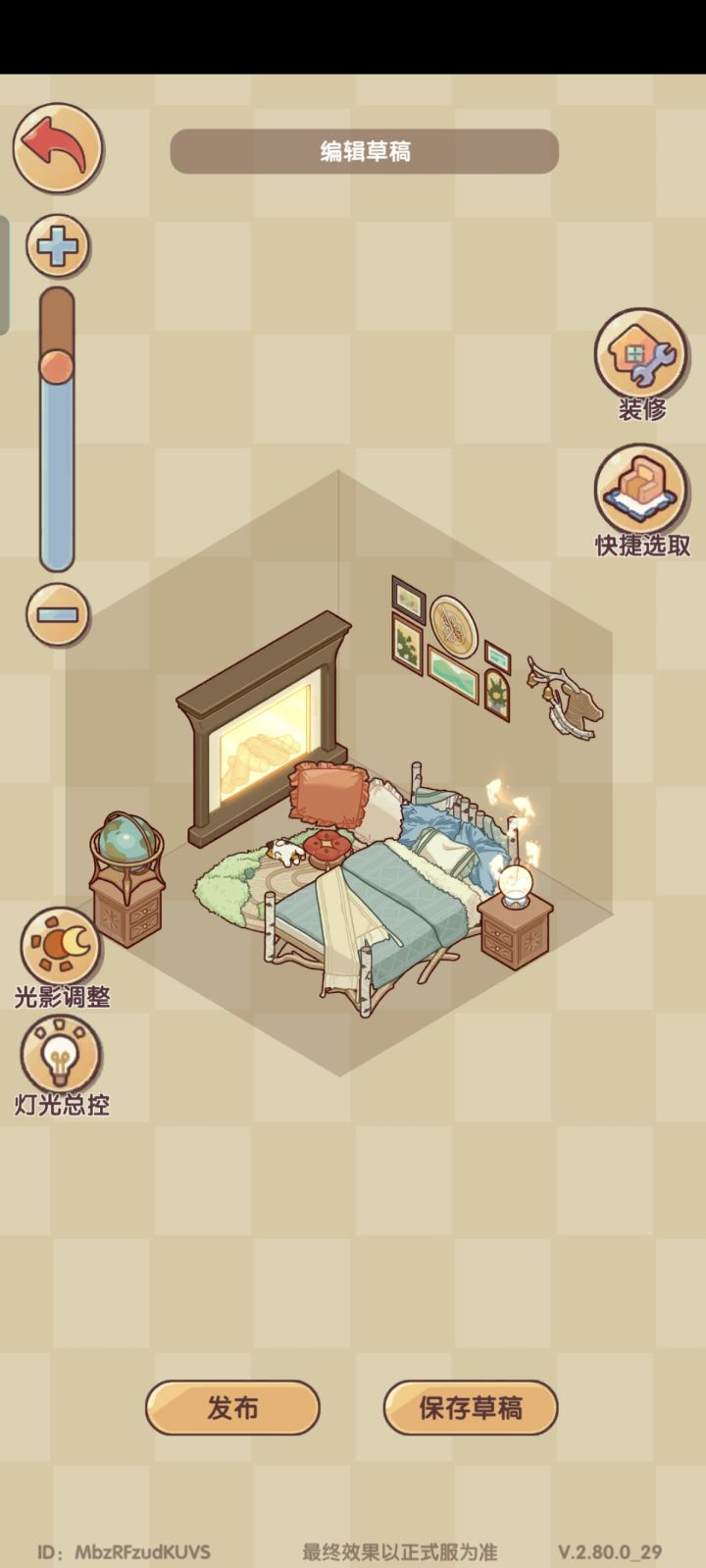Click the 发布 publish icon button
706x1568 pixels.
[233, 1410]
